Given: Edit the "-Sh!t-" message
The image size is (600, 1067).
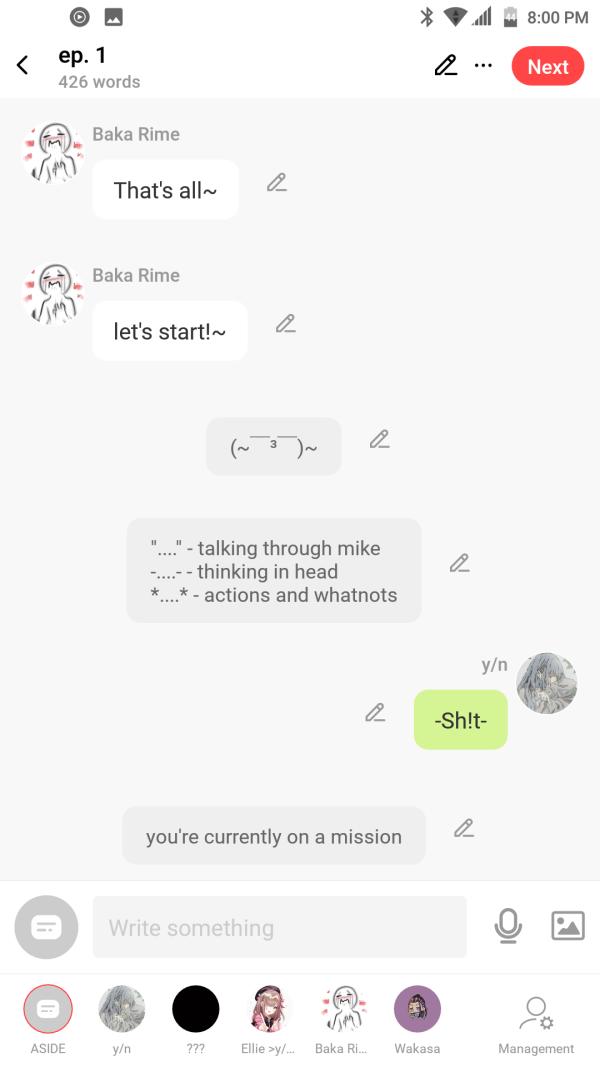Looking at the screenshot, I should click(375, 713).
